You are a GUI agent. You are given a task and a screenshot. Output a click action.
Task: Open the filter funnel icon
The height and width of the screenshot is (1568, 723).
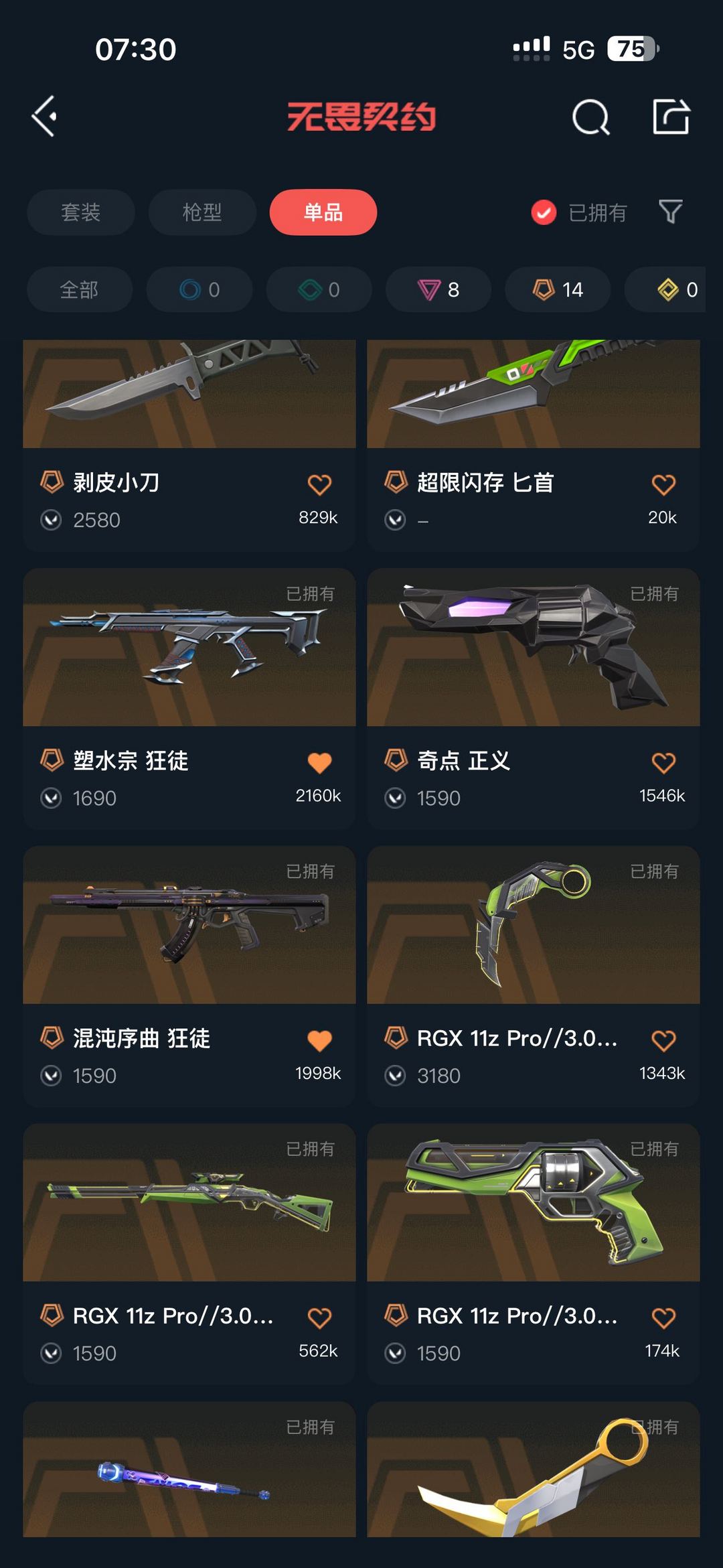[x=670, y=212]
